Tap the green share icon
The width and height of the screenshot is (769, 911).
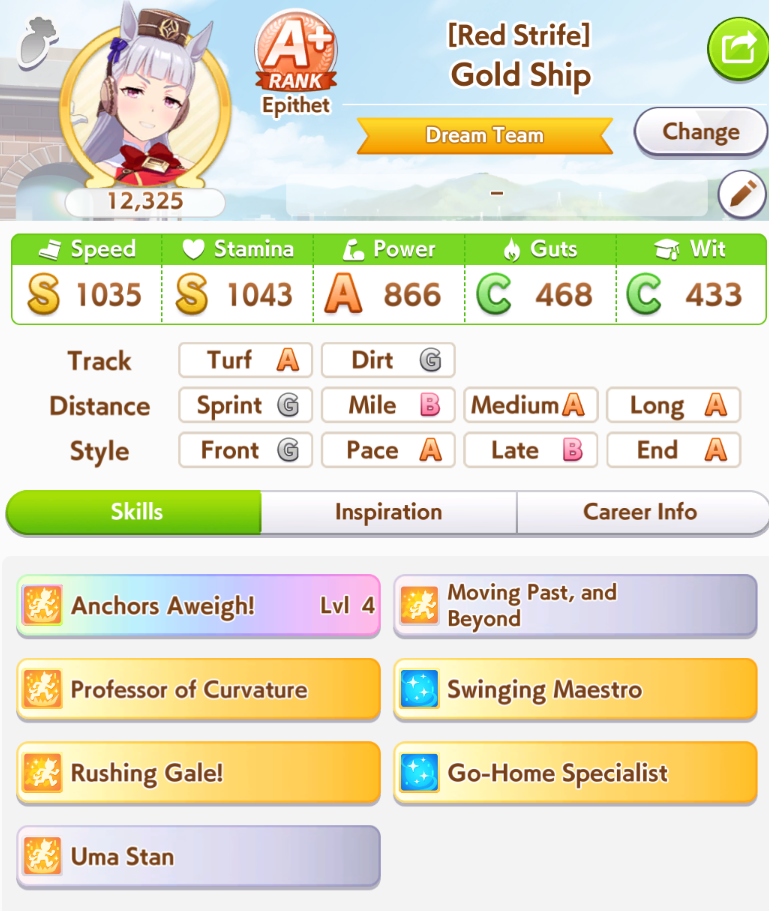[x=739, y=49]
